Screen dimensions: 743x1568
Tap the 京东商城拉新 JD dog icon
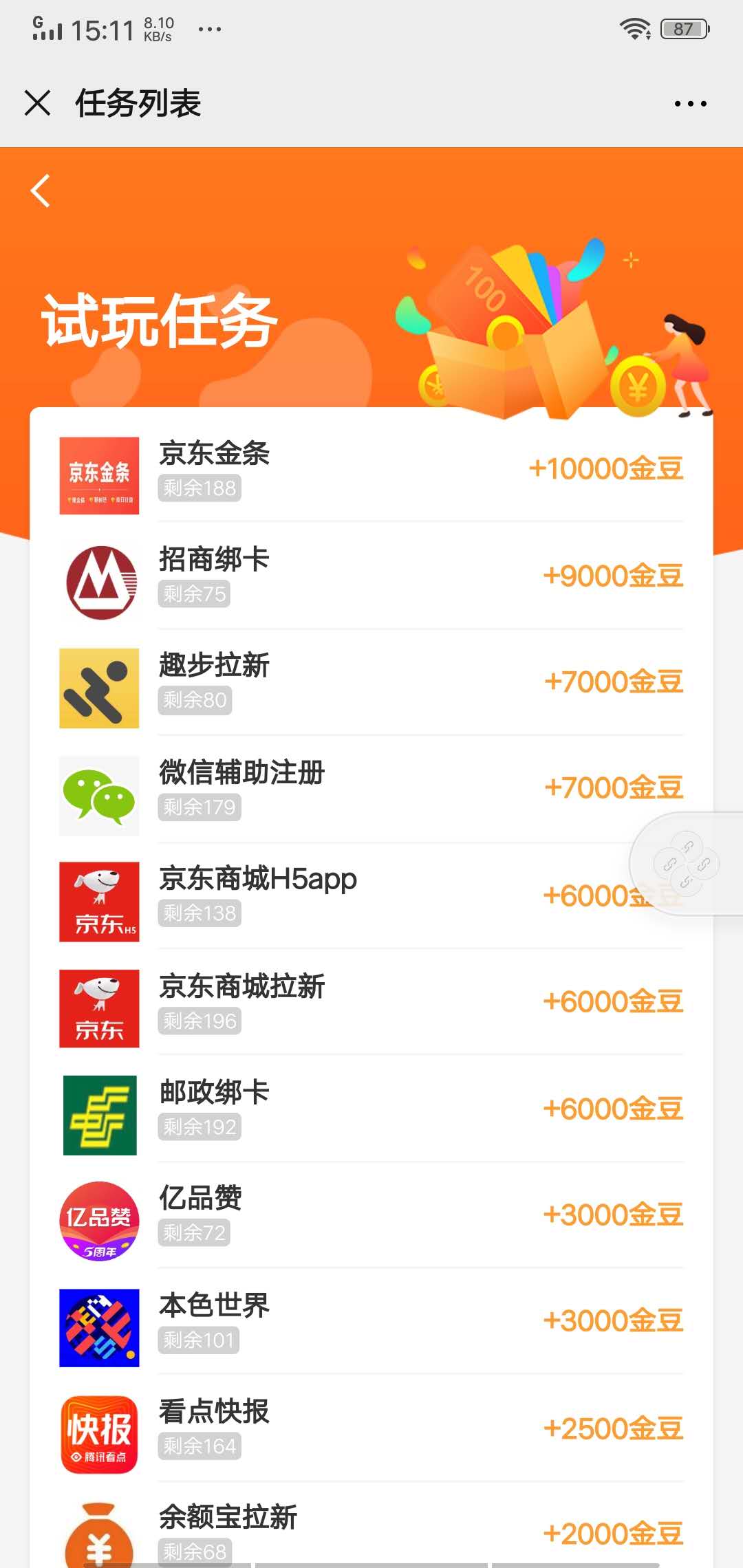click(99, 1008)
